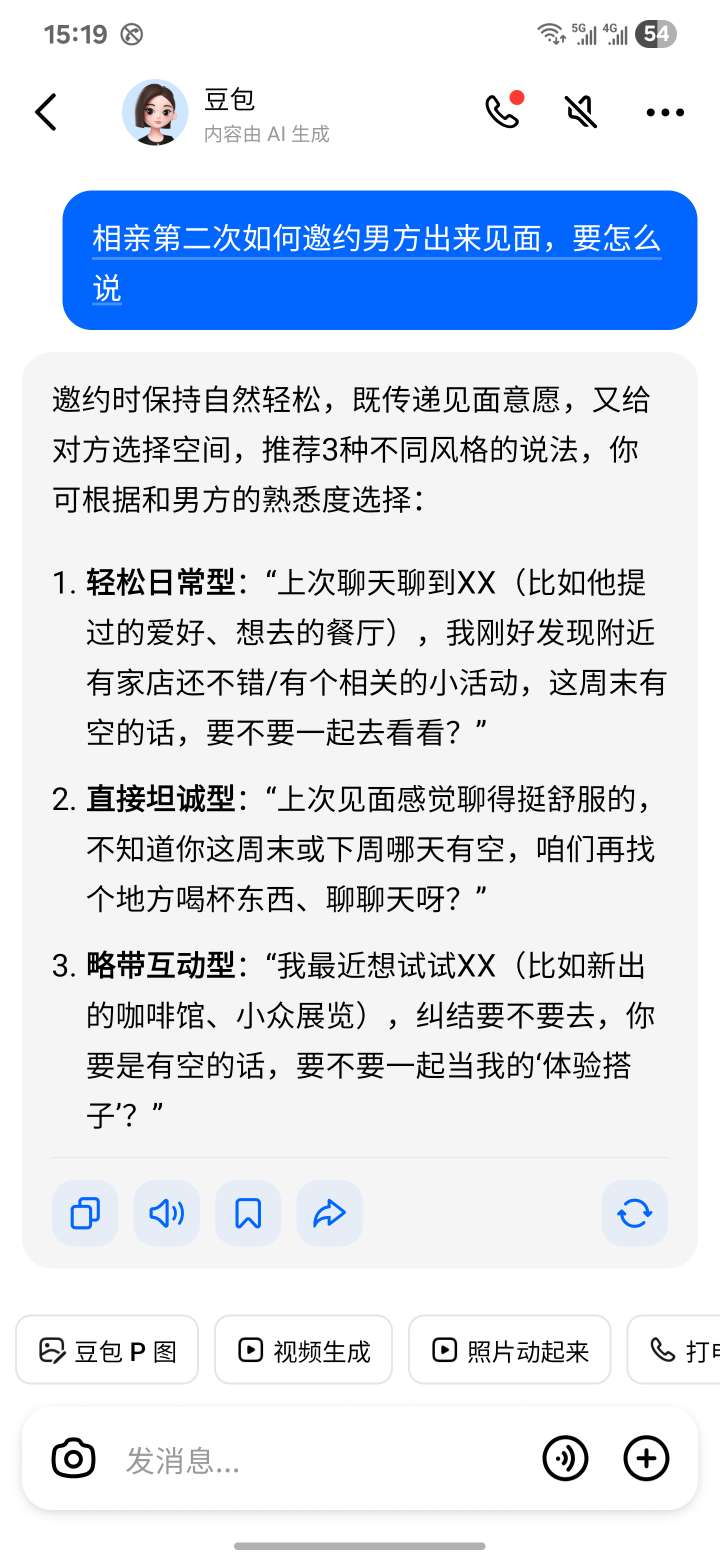Open 豆包's avatar profile

click(155, 112)
